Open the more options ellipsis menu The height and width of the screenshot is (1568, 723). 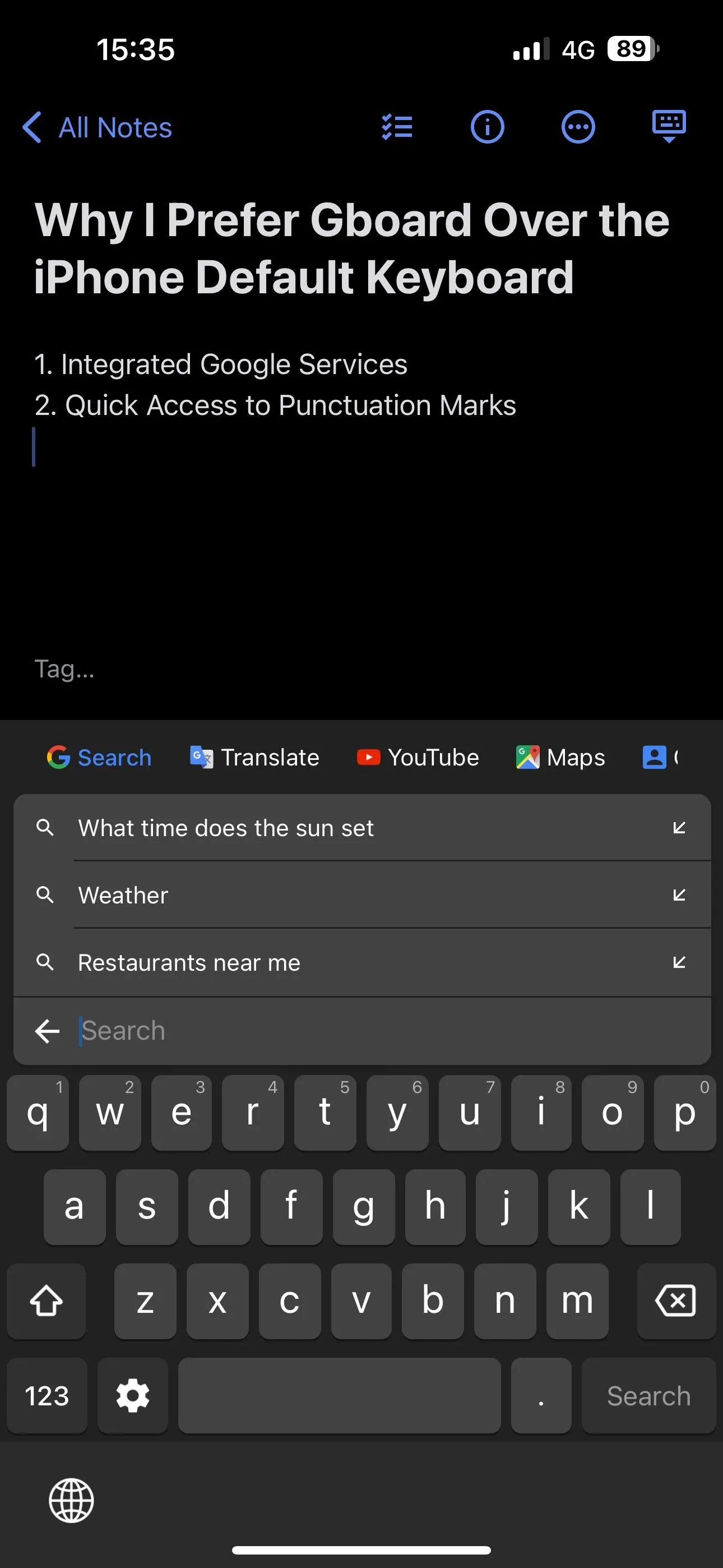tap(577, 127)
